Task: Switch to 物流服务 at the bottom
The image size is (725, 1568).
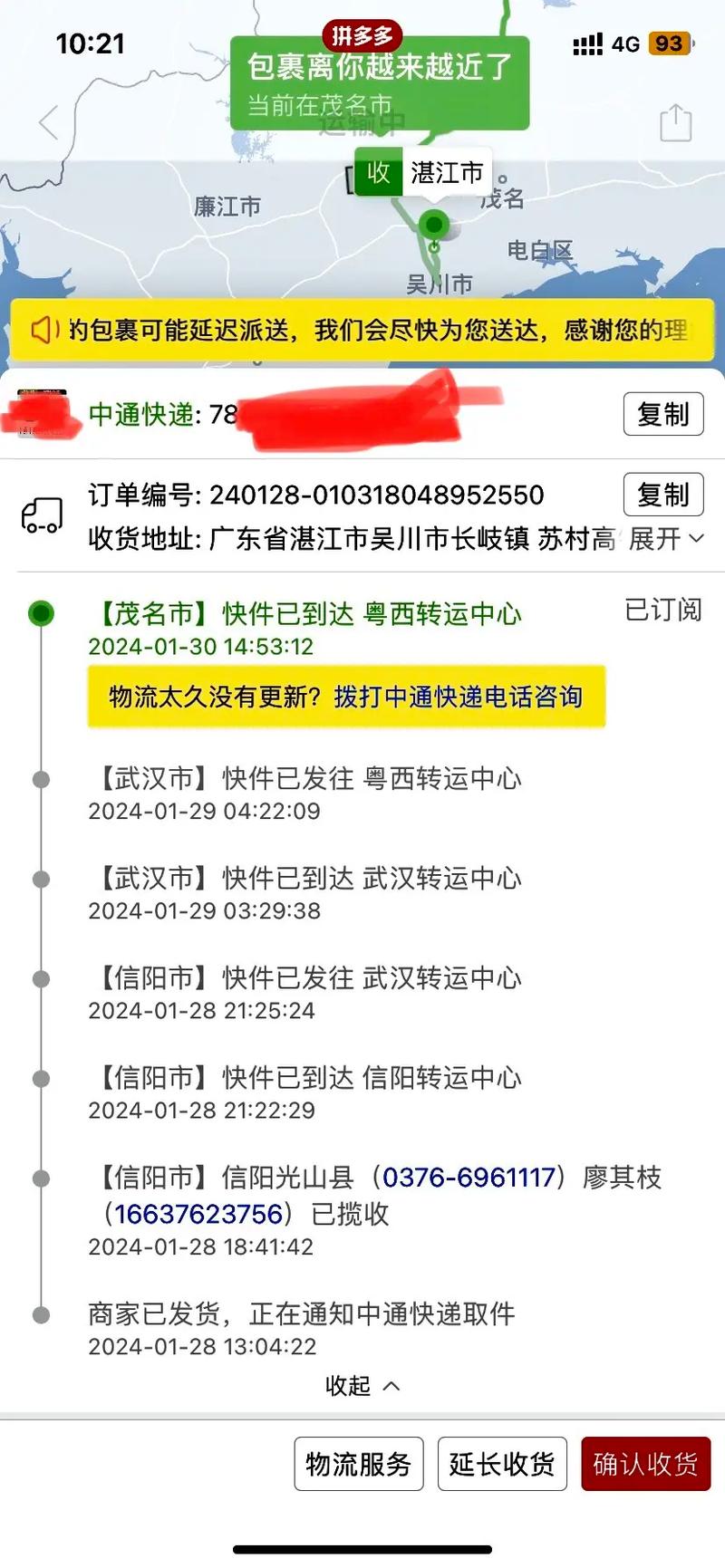Action: (x=358, y=1462)
